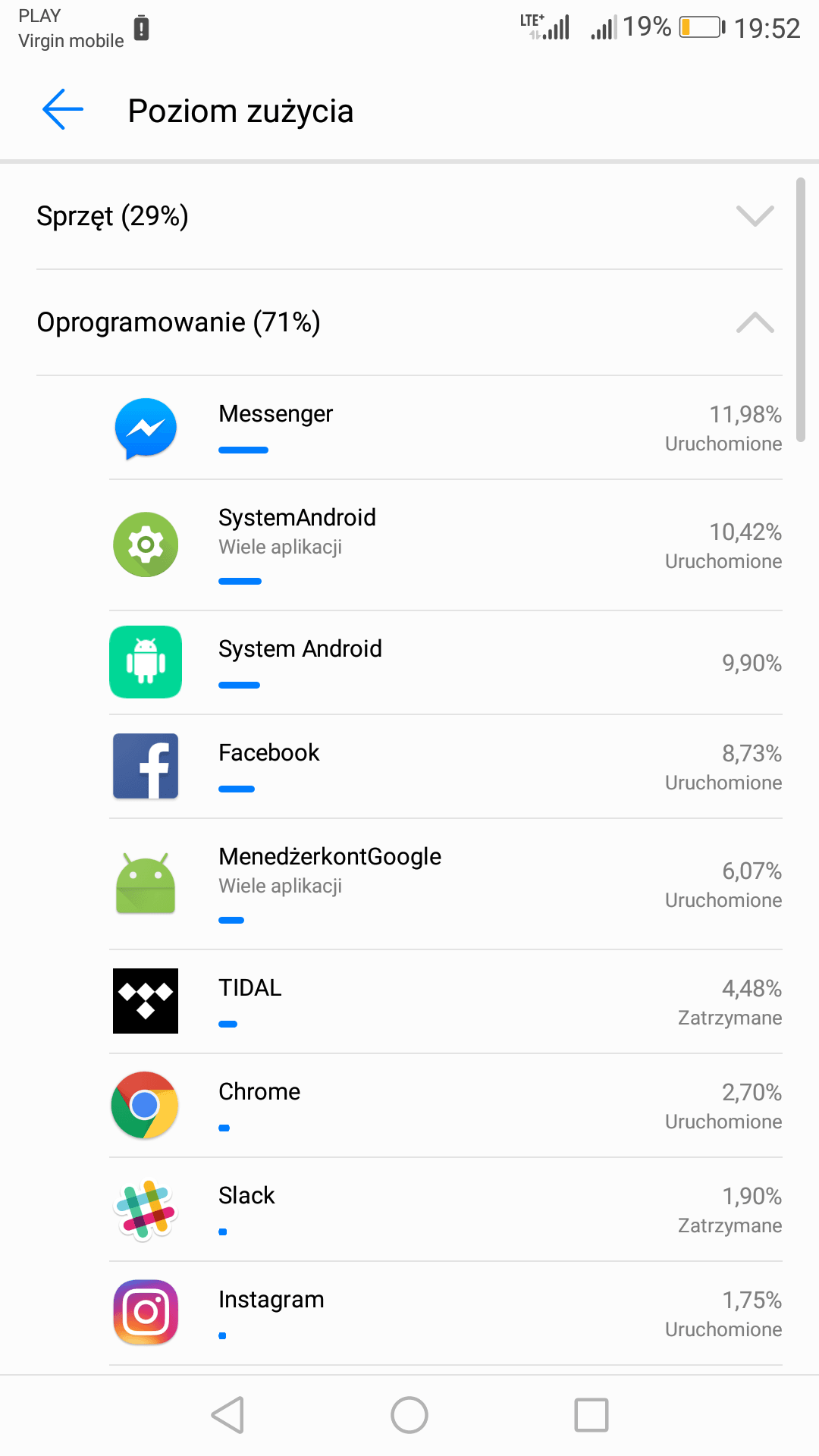Tap the system home button
The width and height of the screenshot is (819, 1456).
click(409, 1415)
